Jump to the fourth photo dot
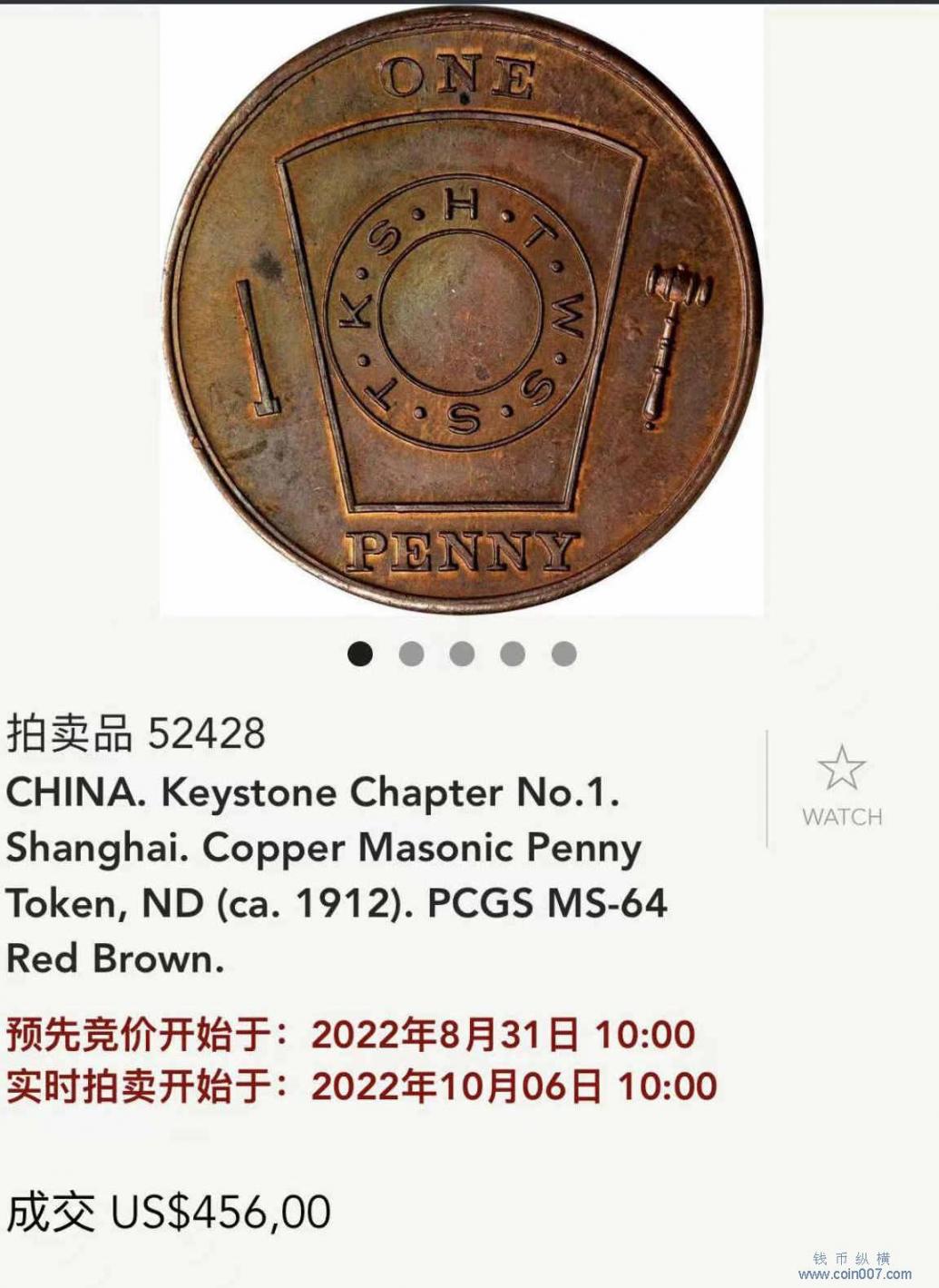Viewport: 939px width, 1288px height. coord(513,654)
